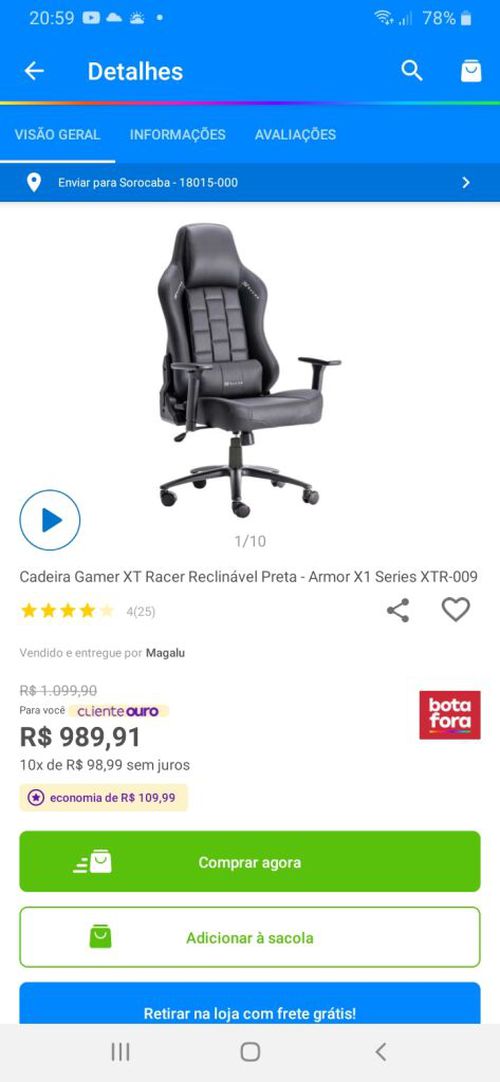Image resolution: width=500 pixels, height=1082 pixels.
Task: Switch to the Avaliações tab
Action: 295,135
